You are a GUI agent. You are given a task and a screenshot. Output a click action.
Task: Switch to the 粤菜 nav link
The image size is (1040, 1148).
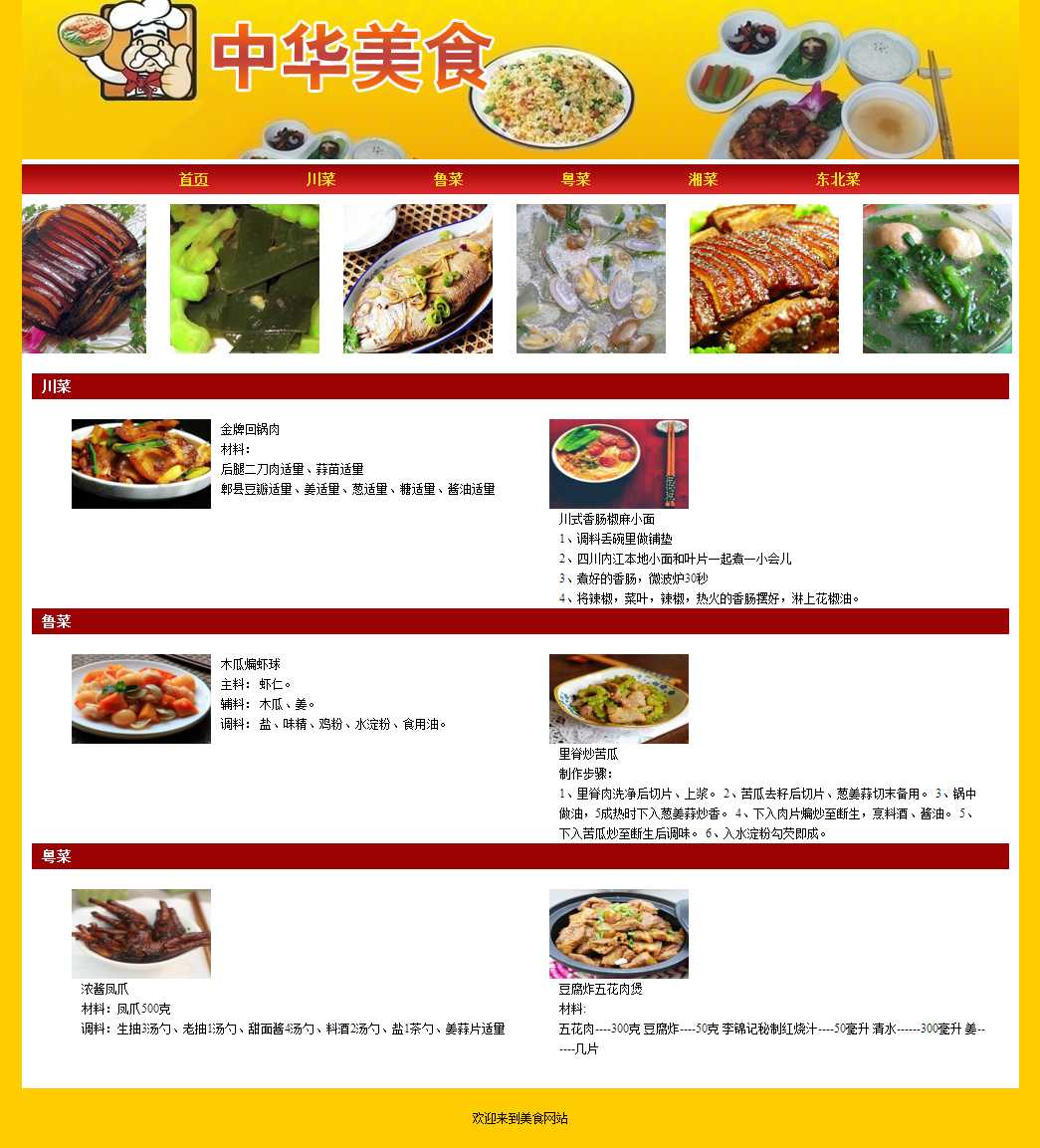575,179
